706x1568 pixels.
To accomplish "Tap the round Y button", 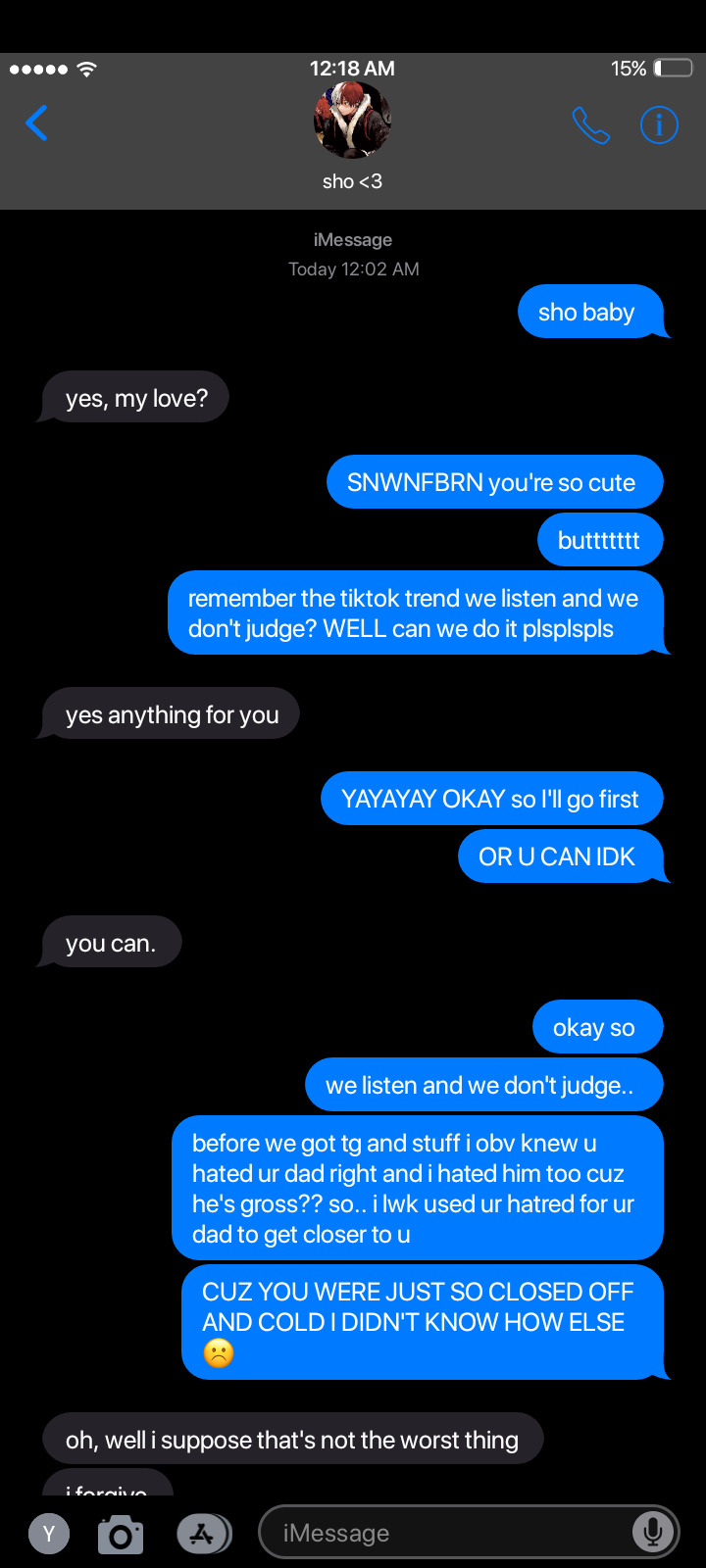I will click(49, 1534).
